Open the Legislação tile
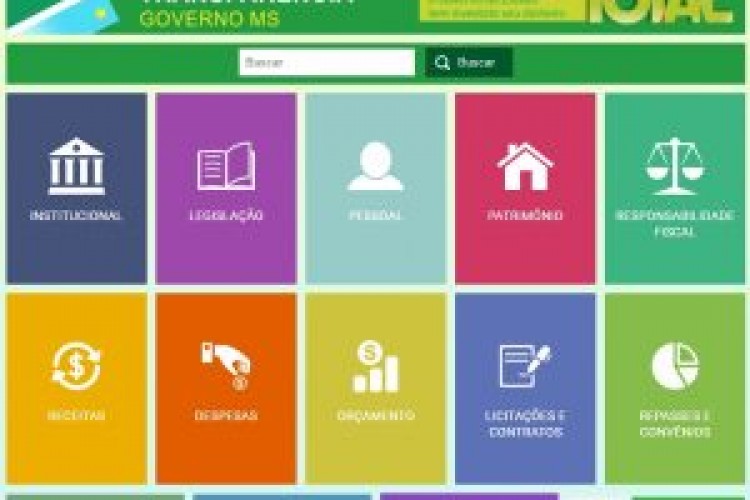Viewport: 750px width, 500px height. 226,188
